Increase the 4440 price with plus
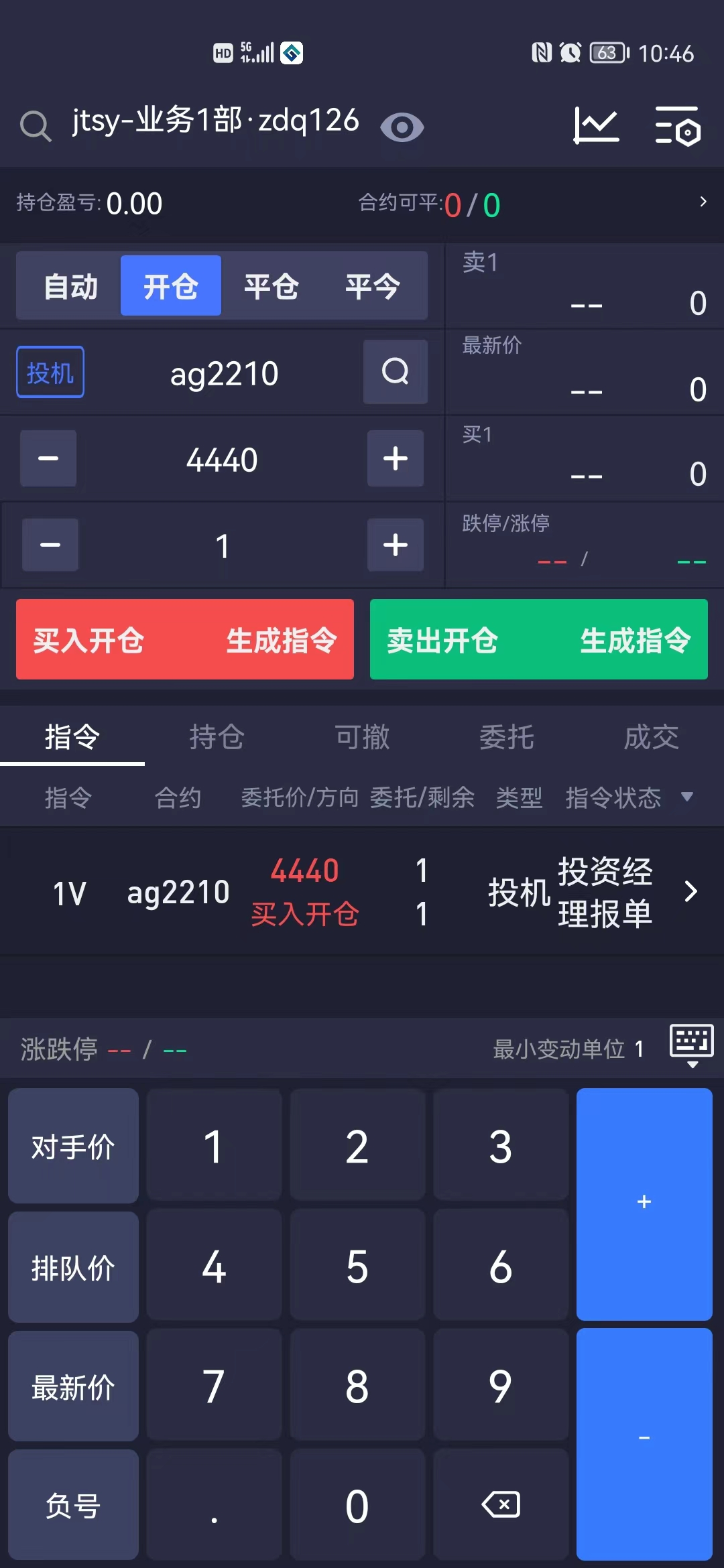The width and height of the screenshot is (724, 1568). click(x=395, y=459)
